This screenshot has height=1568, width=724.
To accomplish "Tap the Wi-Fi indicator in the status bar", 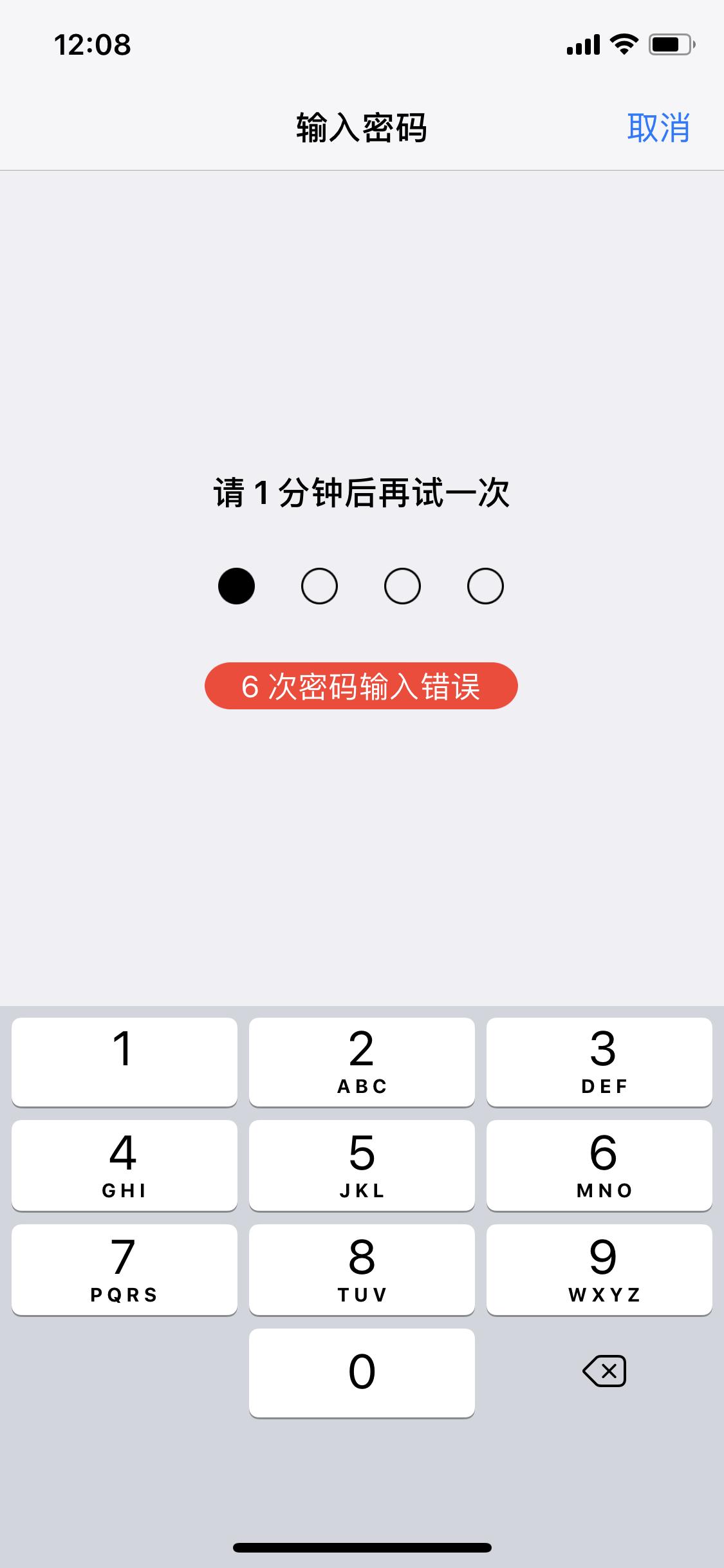I will (x=622, y=44).
